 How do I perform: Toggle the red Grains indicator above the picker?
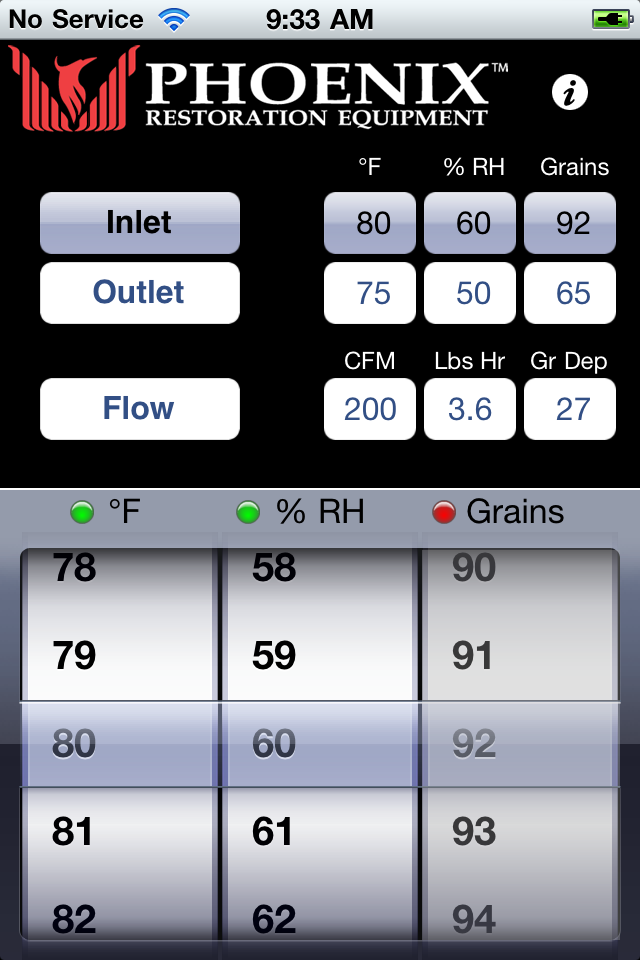(444, 513)
